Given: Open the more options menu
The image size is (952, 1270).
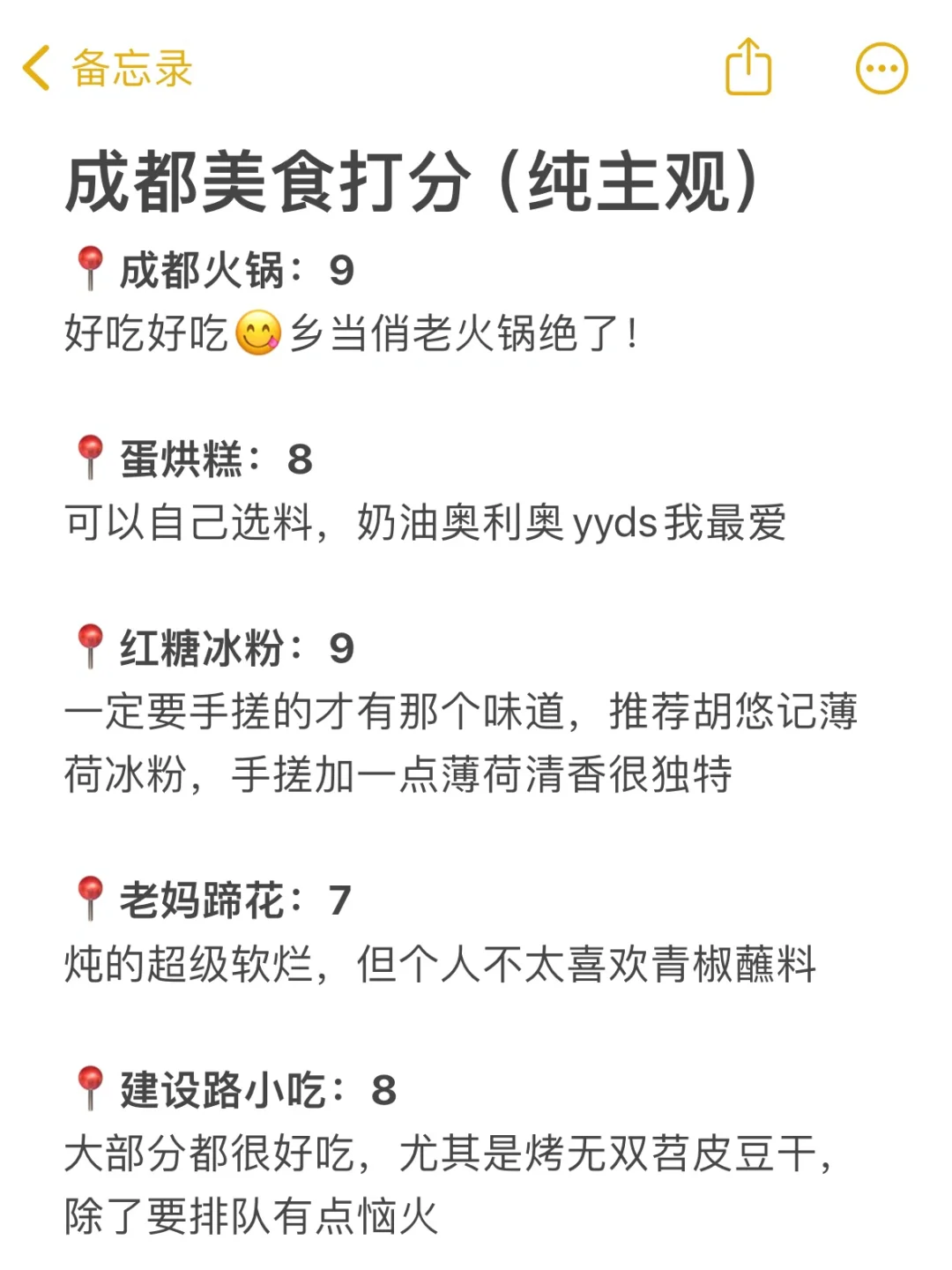Looking at the screenshot, I should 881,68.
